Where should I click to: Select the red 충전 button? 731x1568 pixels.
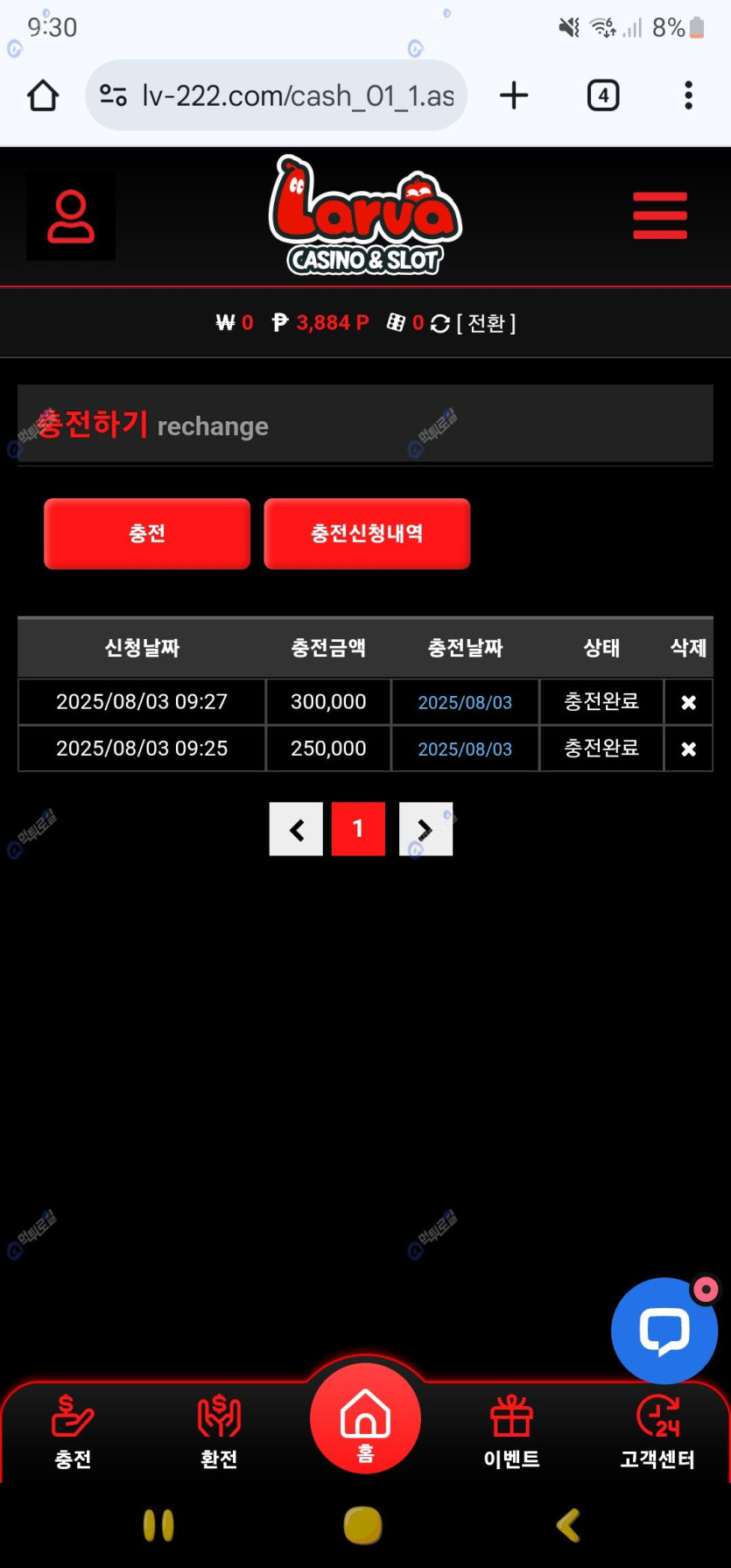[147, 533]
